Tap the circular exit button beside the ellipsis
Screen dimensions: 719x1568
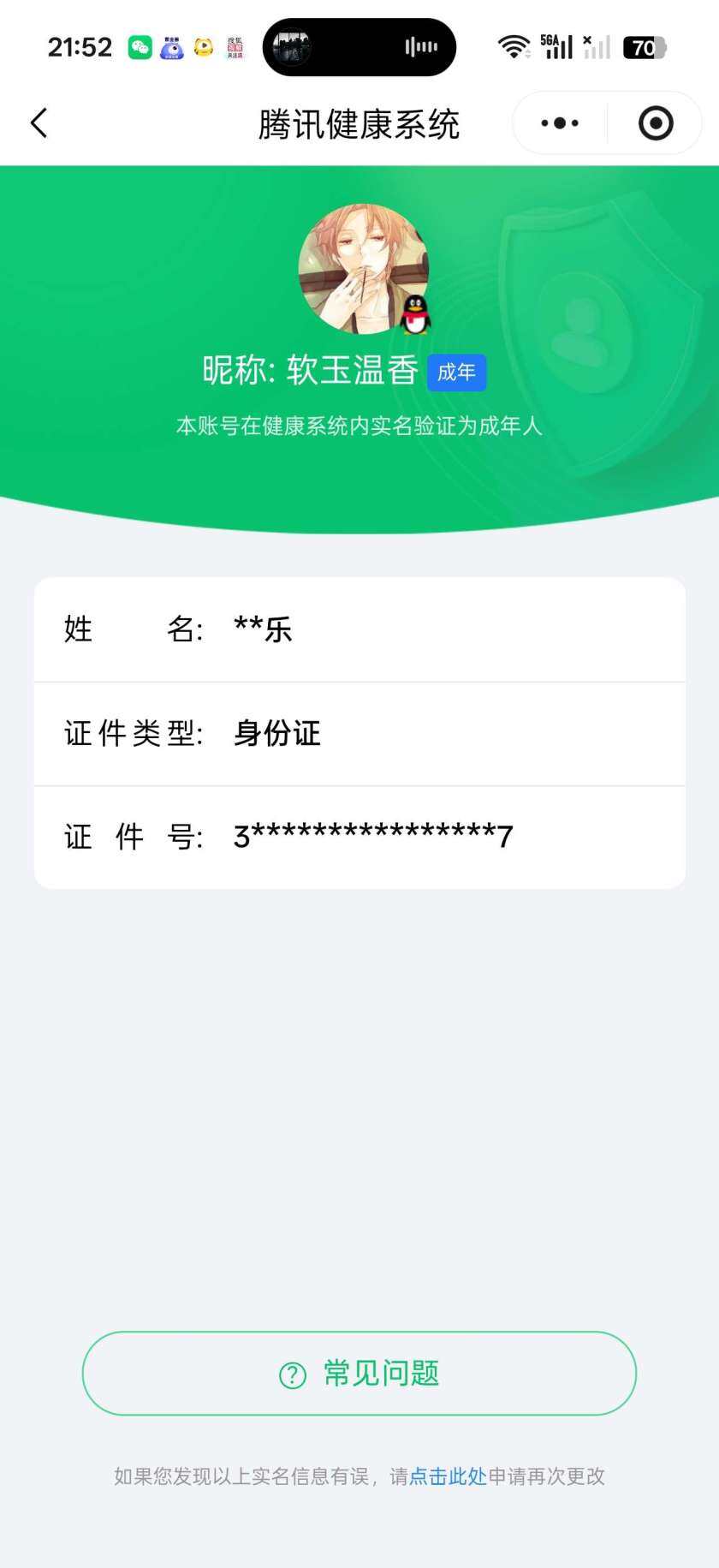[x=655, y=122]
